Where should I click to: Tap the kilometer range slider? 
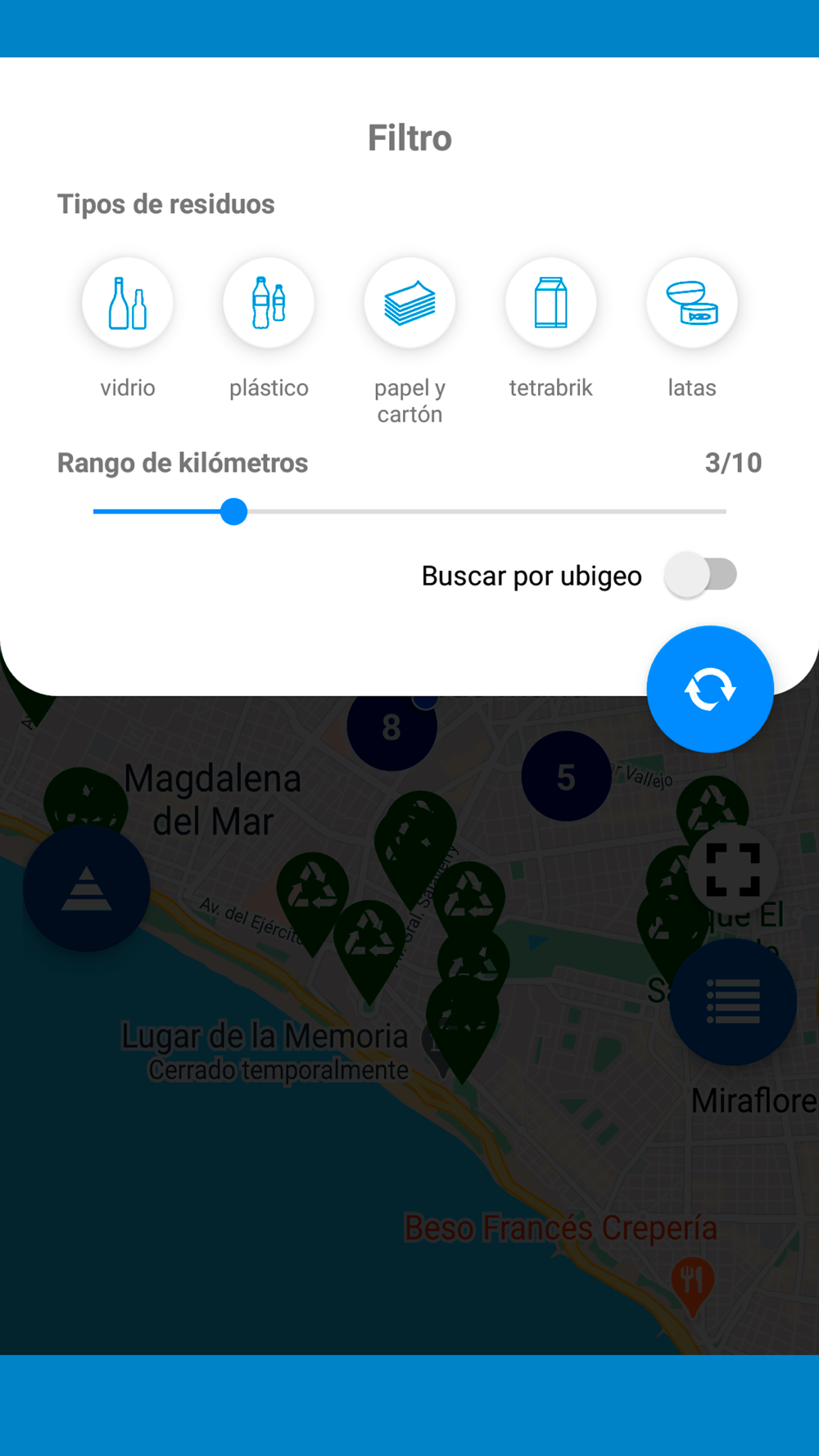409,512
